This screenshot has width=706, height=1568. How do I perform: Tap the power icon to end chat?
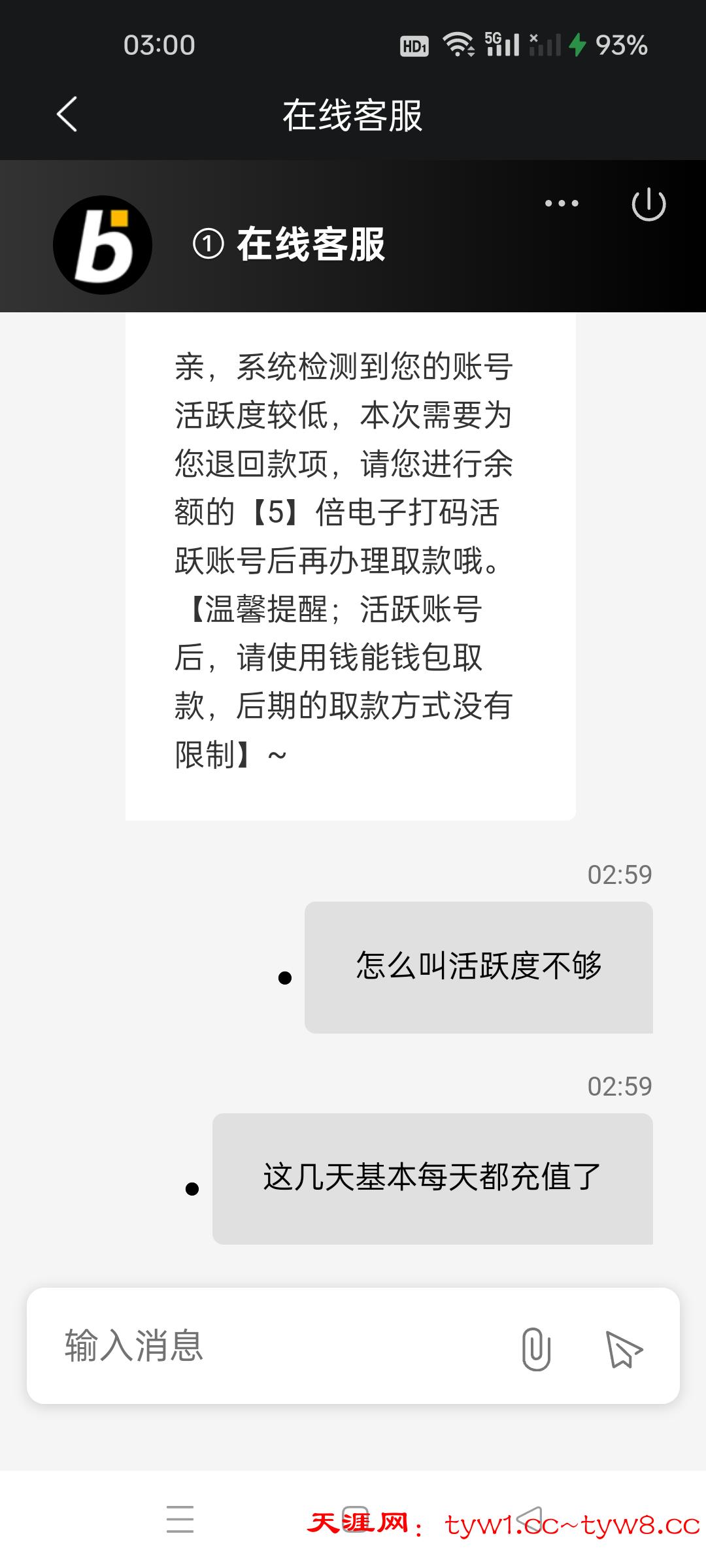[648, 204]
